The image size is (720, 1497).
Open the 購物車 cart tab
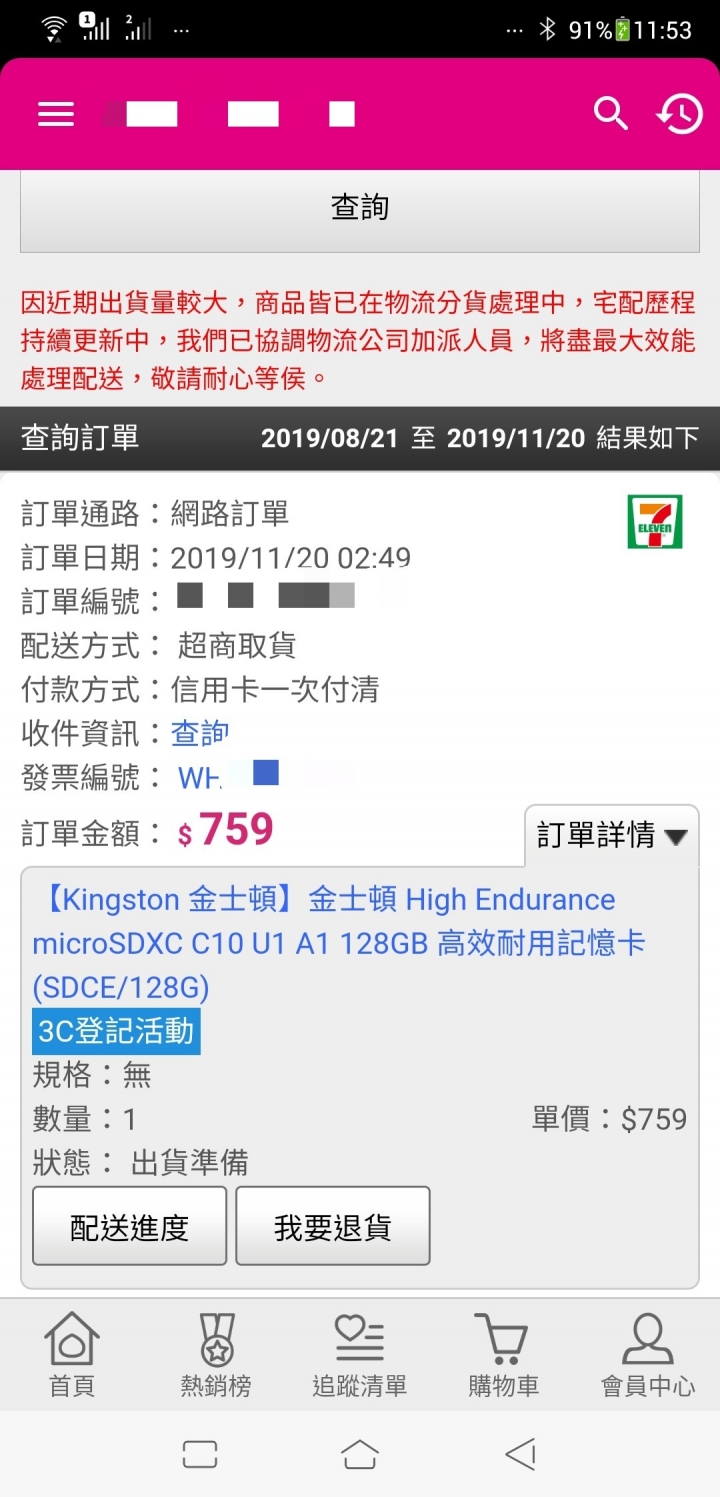point(504,1355)
